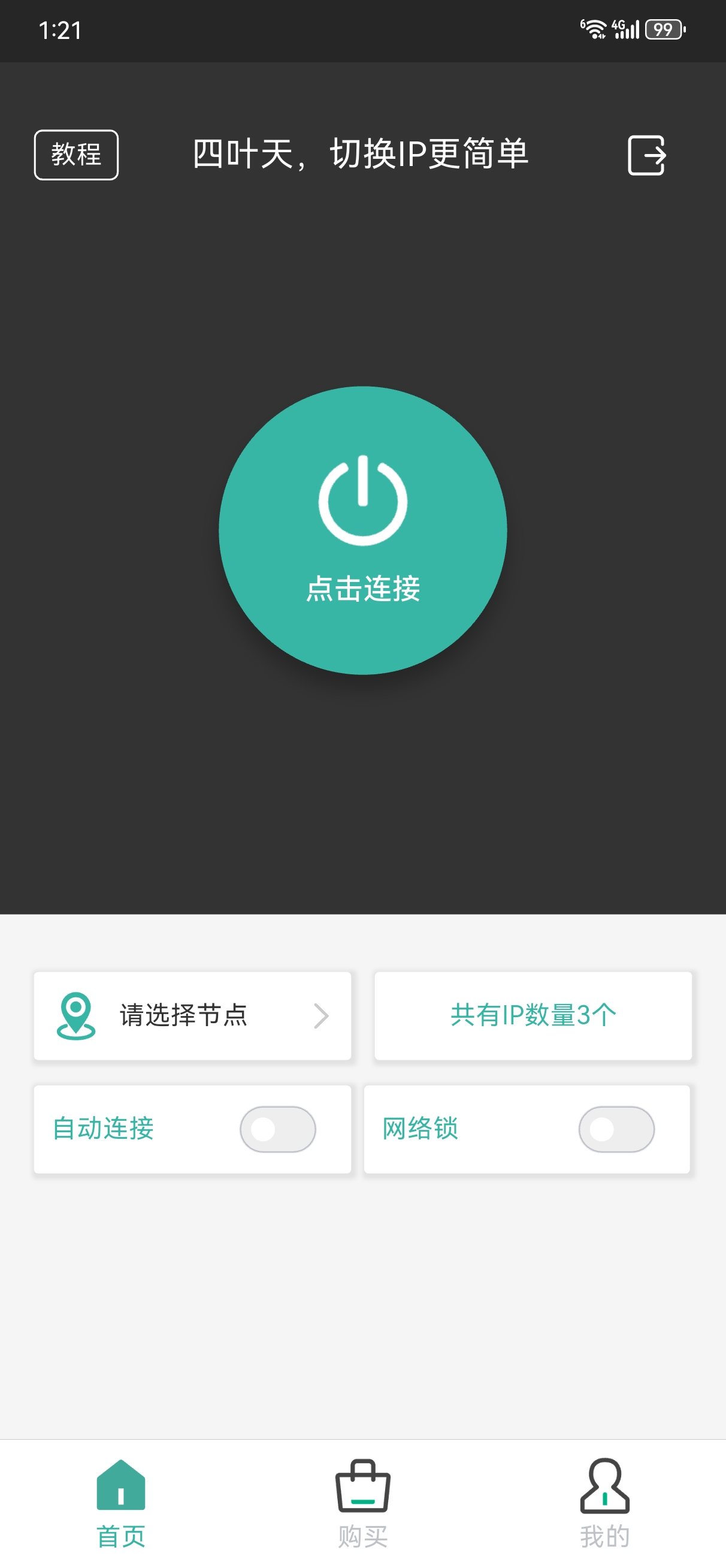Screen dimensions: 726x1568
Task: Open the 请选择节点 node picker
Action: [x=184, y=1015]
